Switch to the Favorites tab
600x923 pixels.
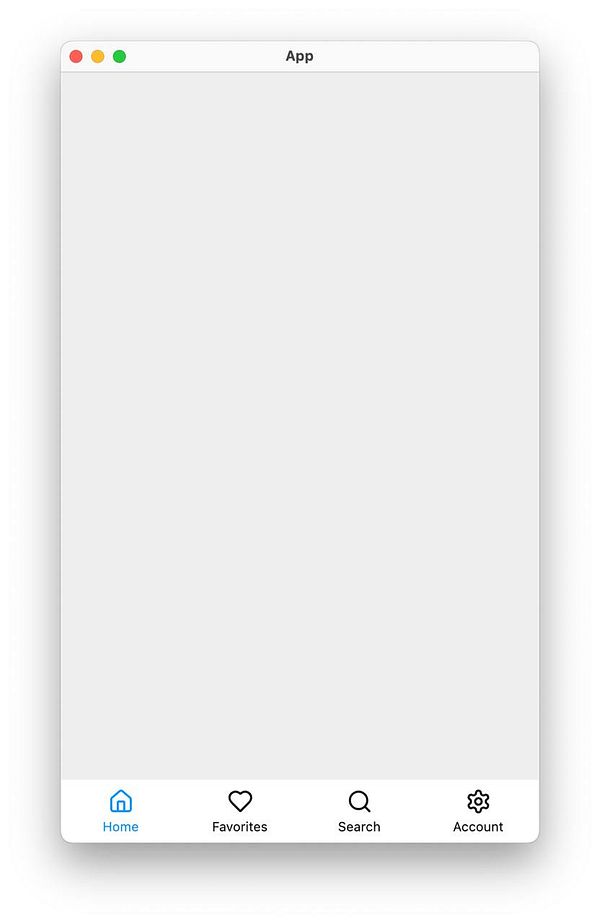click(x=240, y=810)
